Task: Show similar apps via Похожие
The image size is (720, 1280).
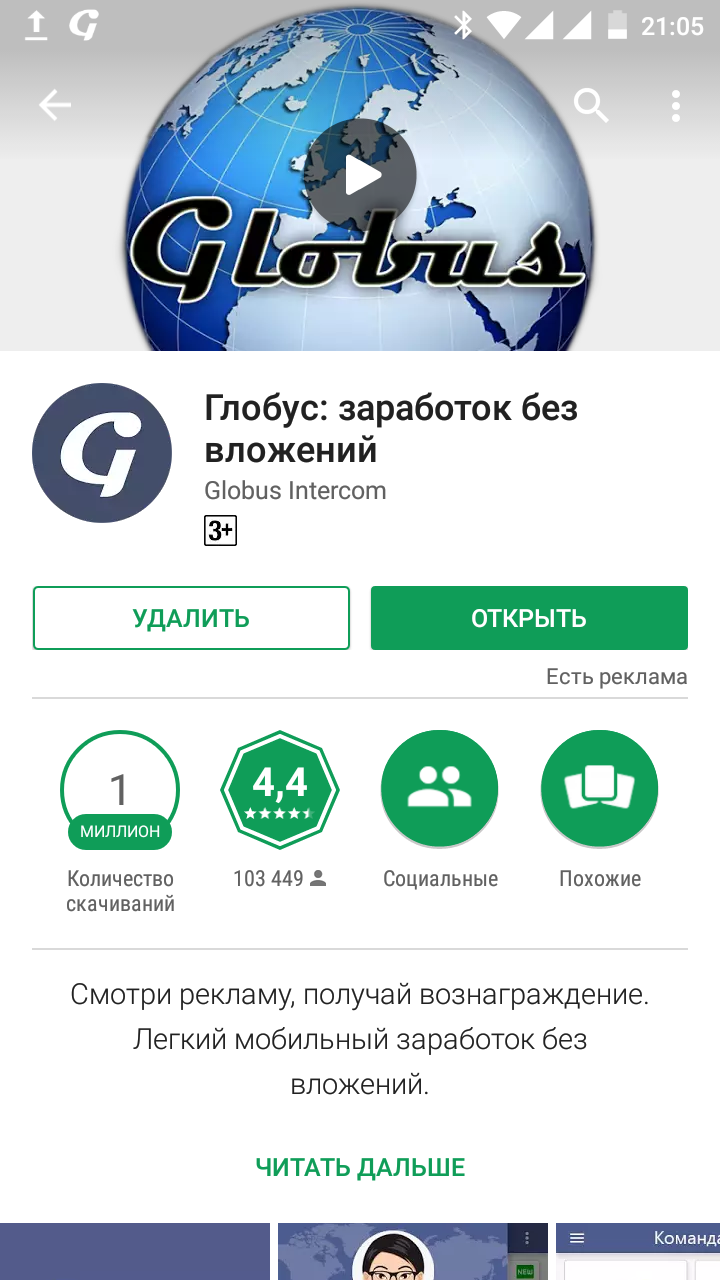Action: tap(600, 790)
